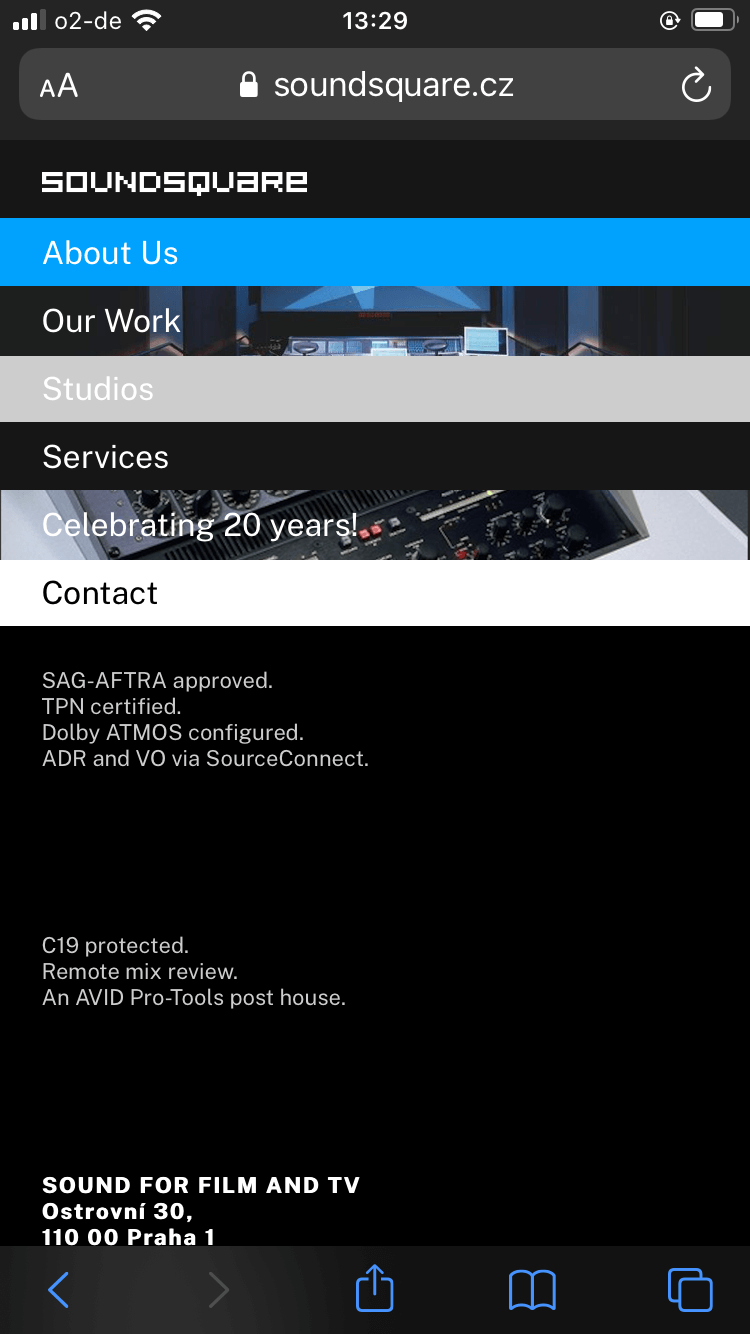Screen dimensions: 750x1334
Task: Share this page via share sheet
Action: click(375, 1288)
